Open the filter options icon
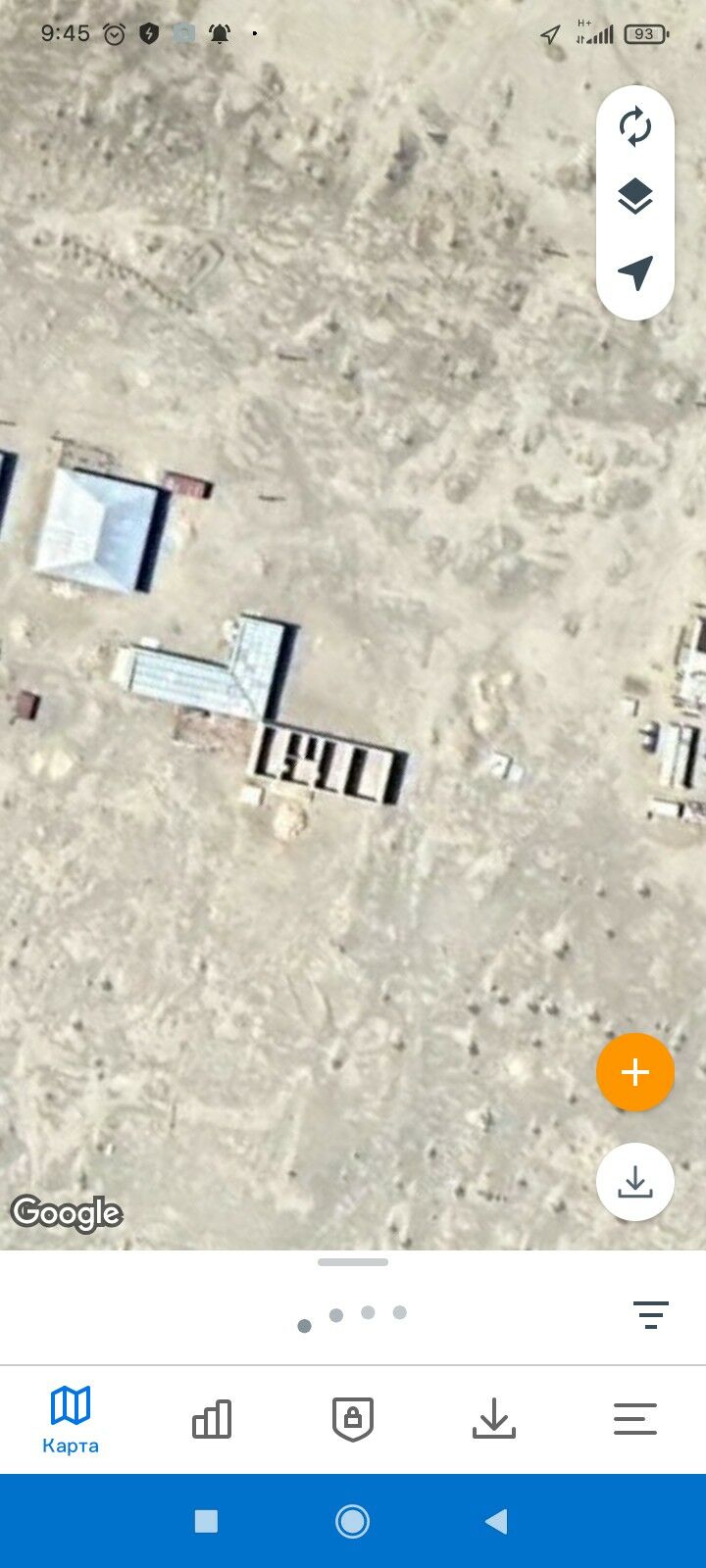The width and height of the screenshot is (706, 1568). (x=650, y=1314)
